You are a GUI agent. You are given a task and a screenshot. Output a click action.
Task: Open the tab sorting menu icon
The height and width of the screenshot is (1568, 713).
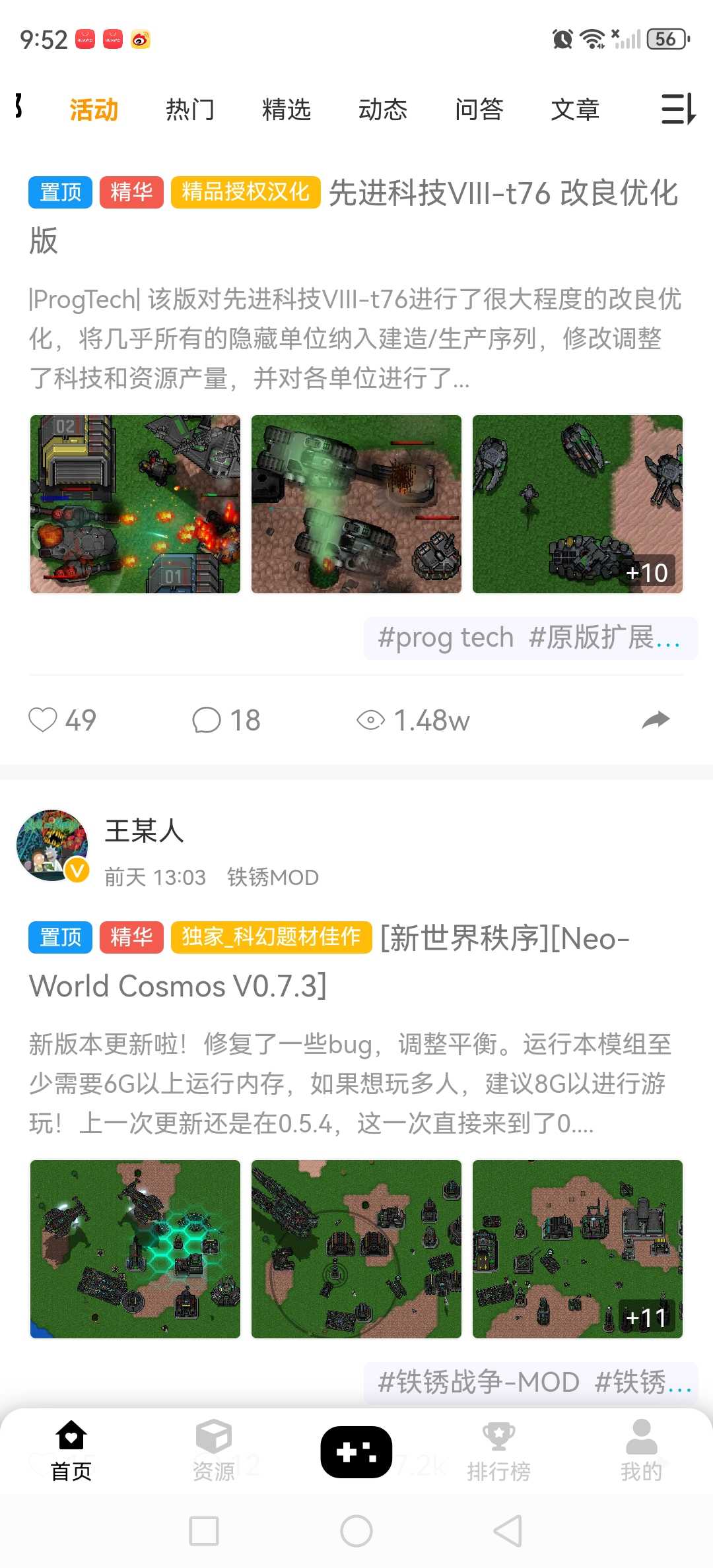tap(678, 109)
